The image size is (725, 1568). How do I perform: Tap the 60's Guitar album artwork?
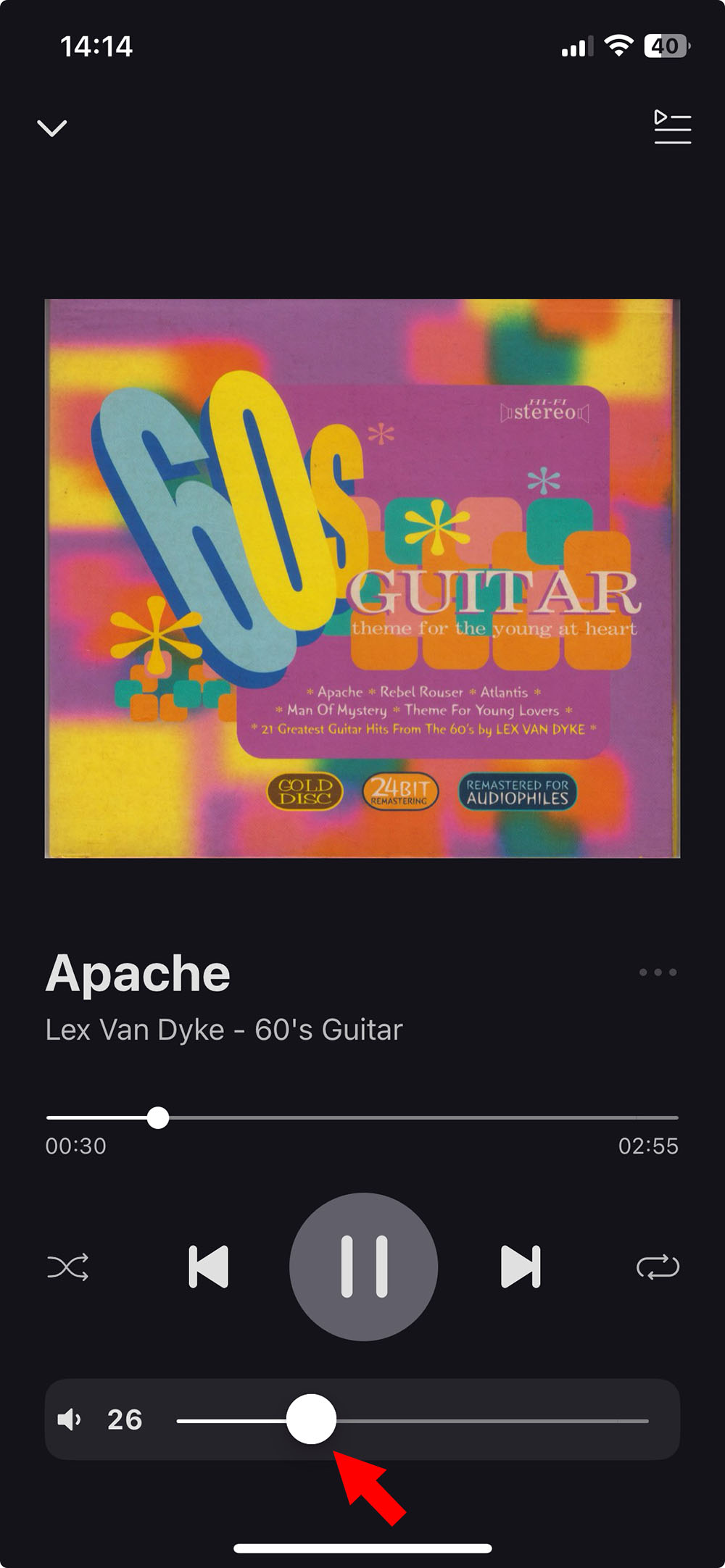(362, 578)
